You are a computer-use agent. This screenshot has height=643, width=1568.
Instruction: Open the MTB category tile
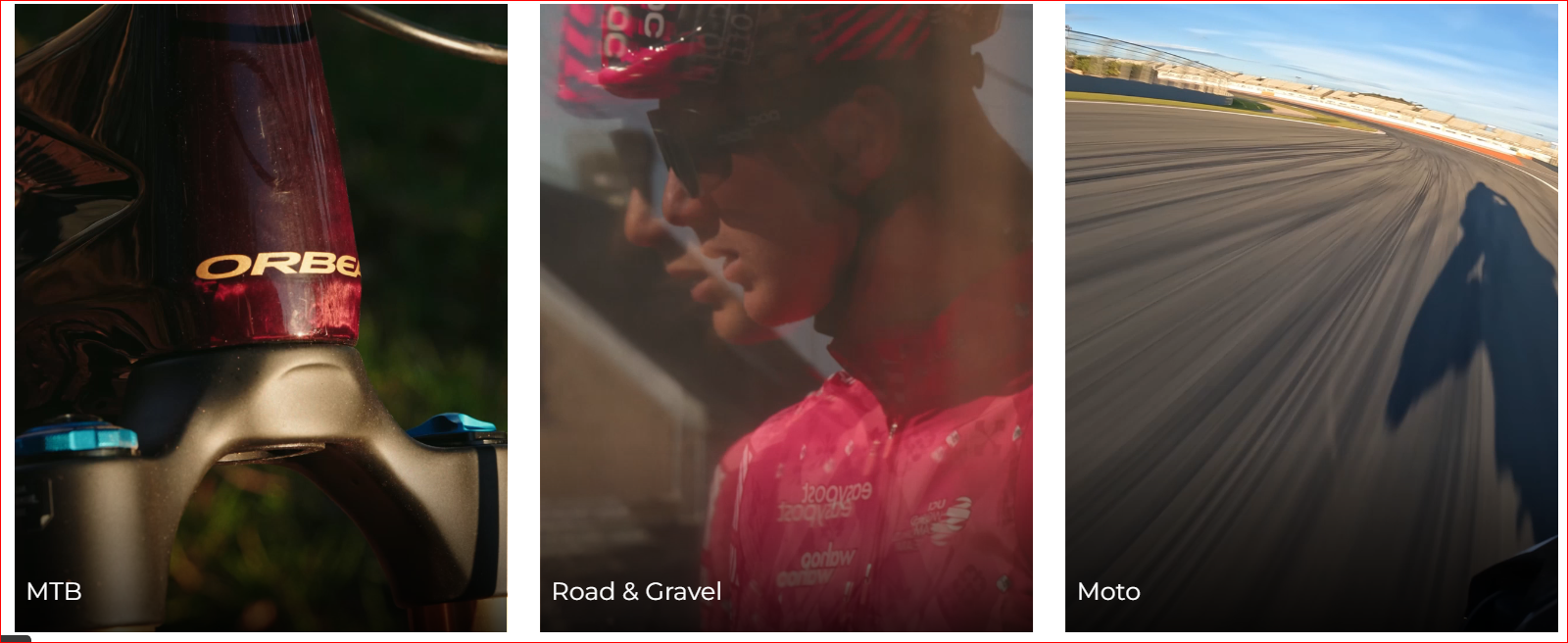click(261, 318)
